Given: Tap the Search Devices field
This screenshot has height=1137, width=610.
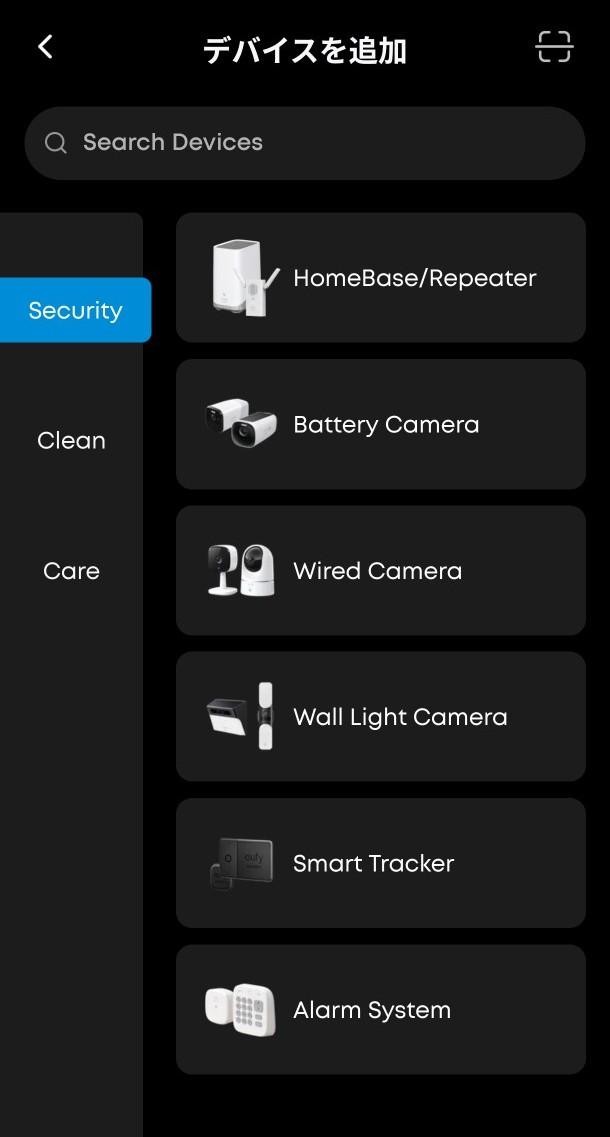Looking at the screenshot, I should (305, 143).
